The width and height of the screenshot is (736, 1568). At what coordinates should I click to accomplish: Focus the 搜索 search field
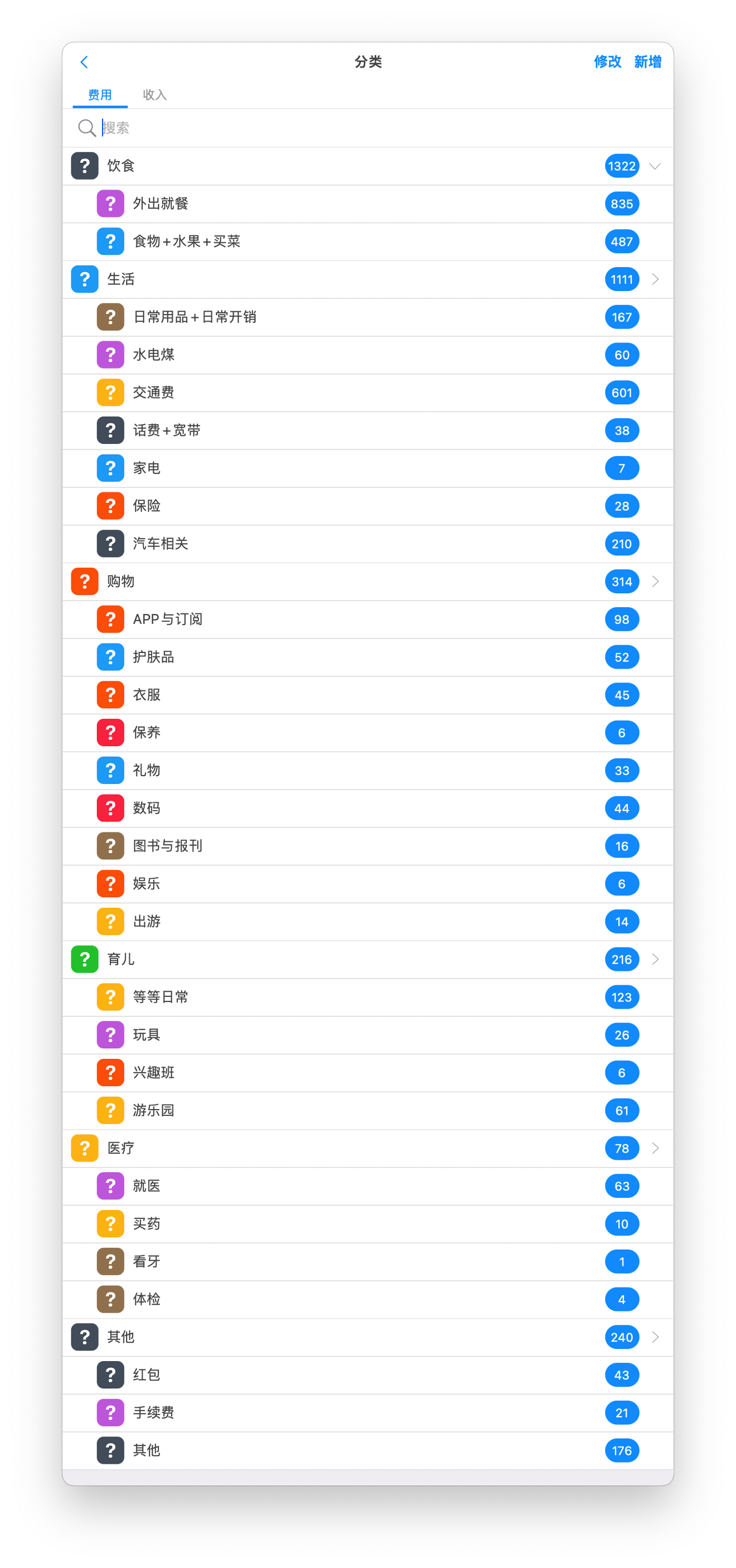click(x=367, y=128)
